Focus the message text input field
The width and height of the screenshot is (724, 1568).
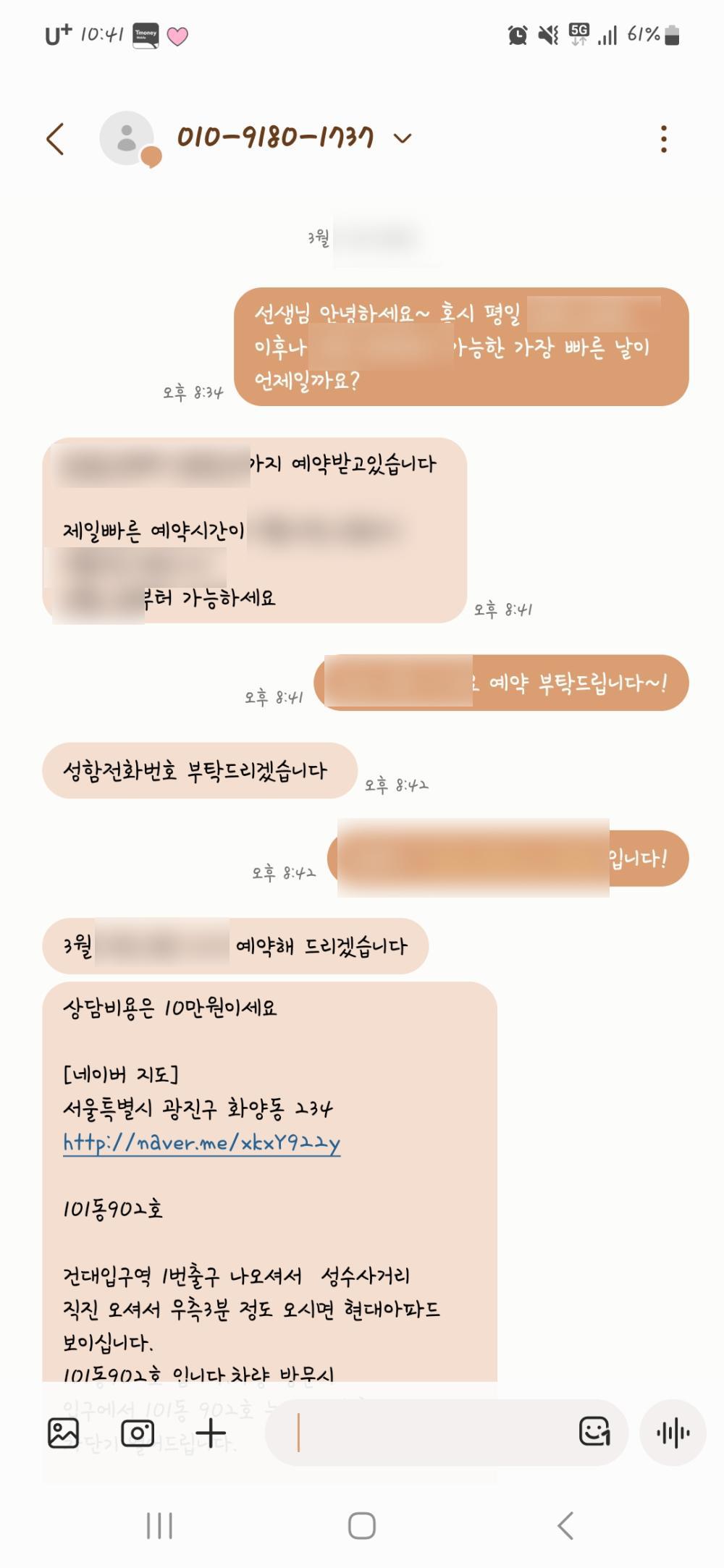(x=427, y=1433)
